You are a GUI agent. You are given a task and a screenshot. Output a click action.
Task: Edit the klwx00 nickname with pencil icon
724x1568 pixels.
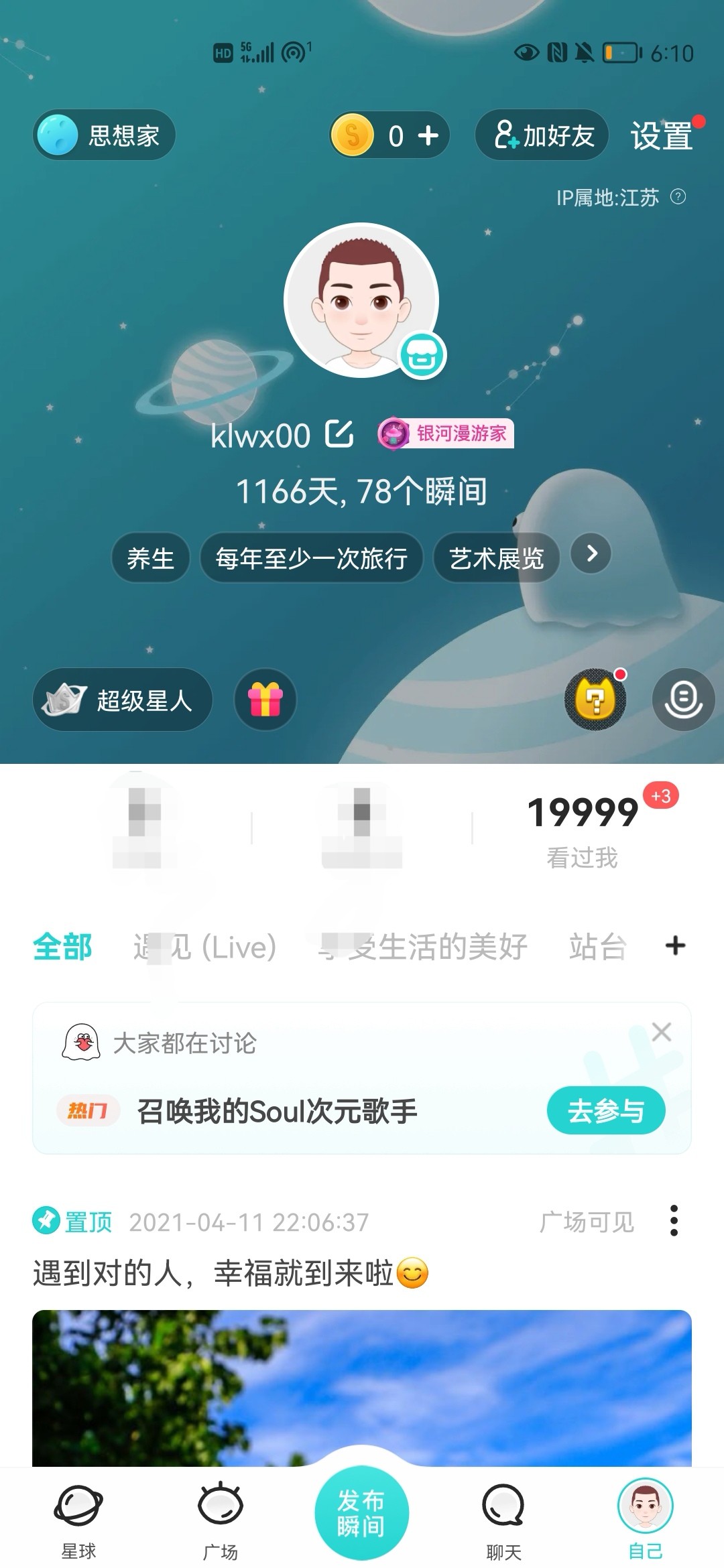pos(339,434)
